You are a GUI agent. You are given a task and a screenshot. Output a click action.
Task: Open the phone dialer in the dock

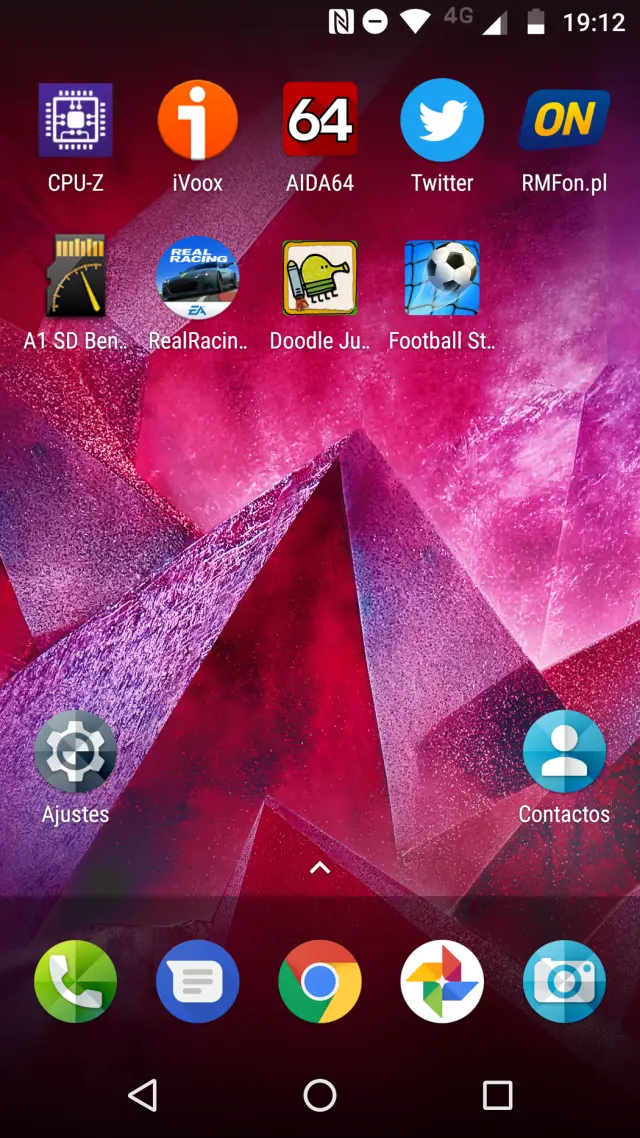[x=76, y=982]
